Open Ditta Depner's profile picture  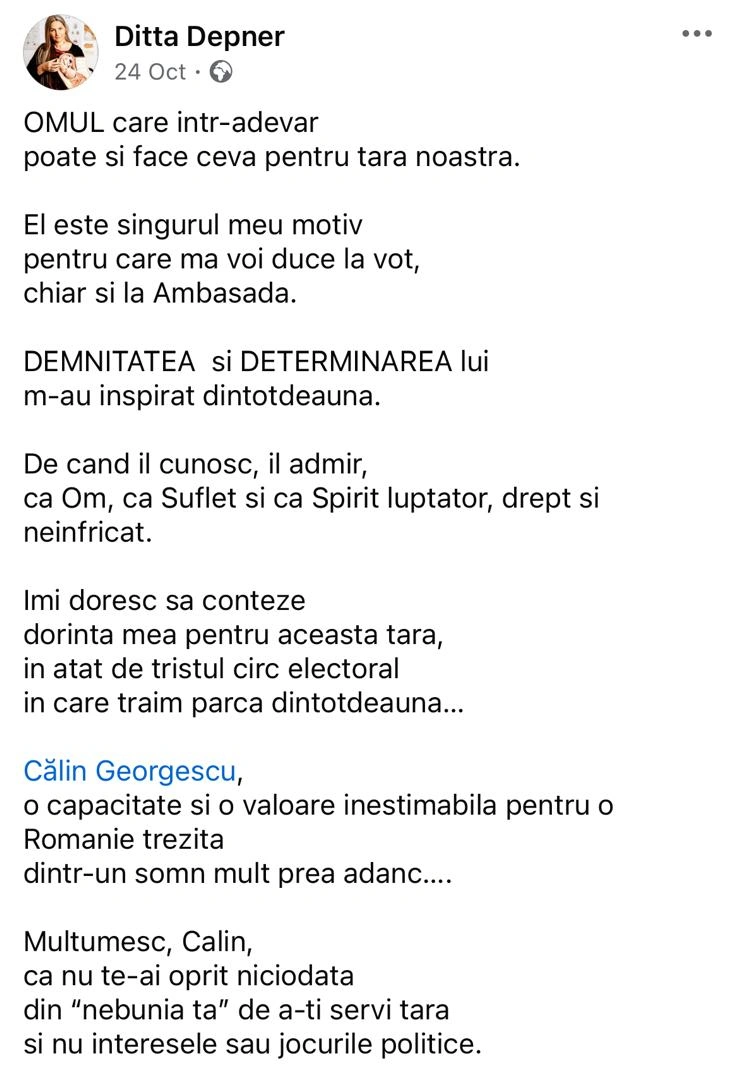(63, 51)
